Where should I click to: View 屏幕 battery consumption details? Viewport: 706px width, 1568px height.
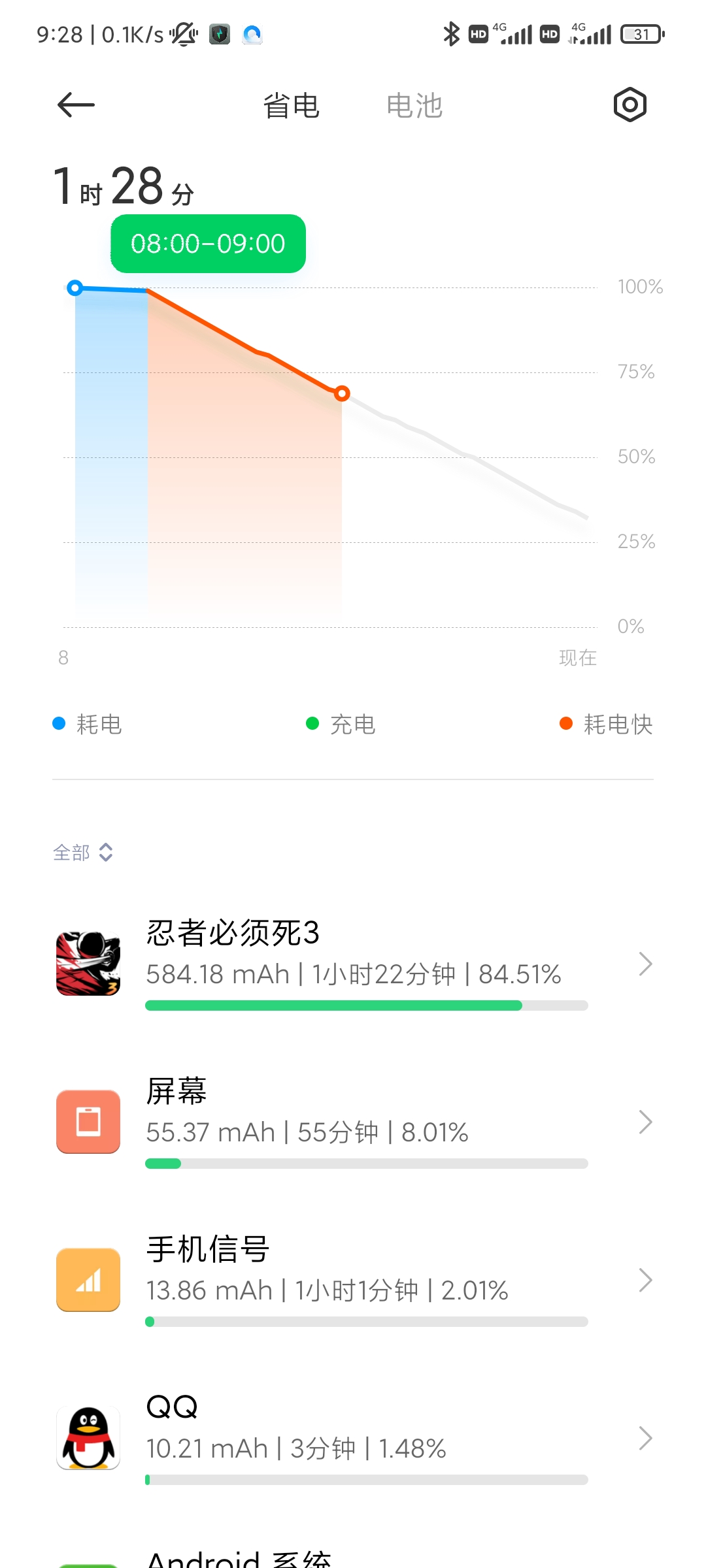pos(353,1122)
